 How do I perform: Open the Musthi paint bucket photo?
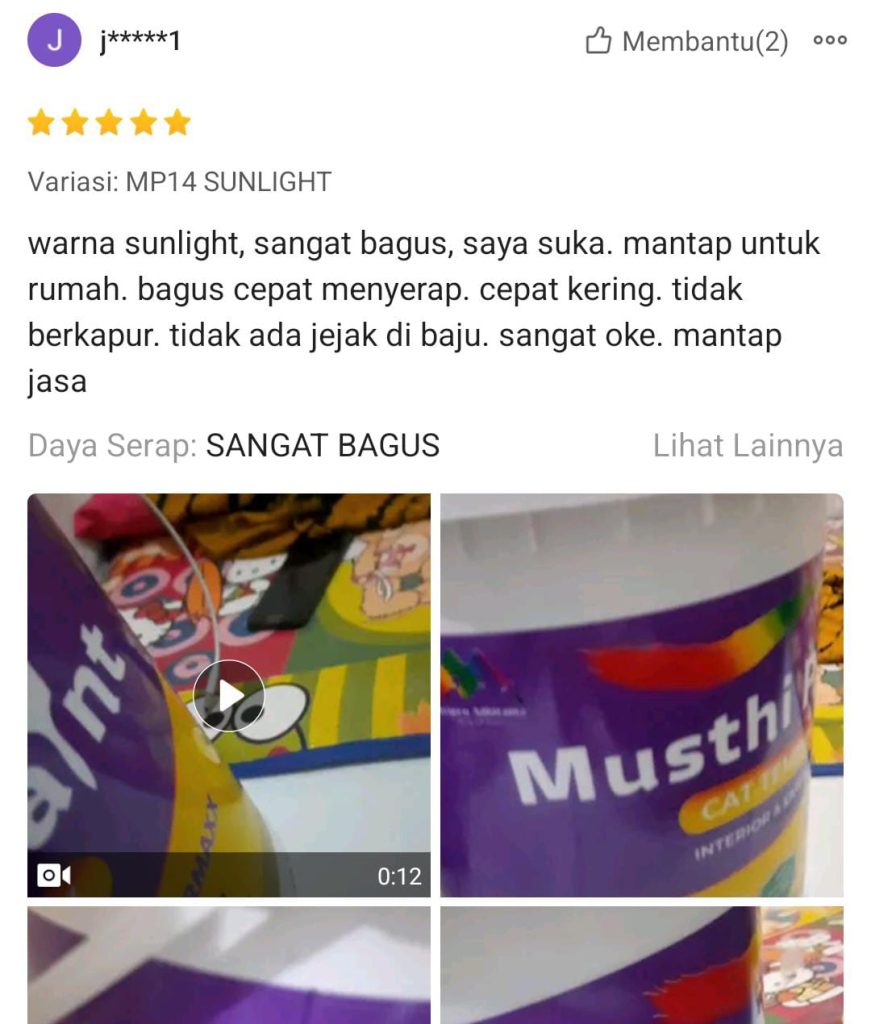click(641, 695)
